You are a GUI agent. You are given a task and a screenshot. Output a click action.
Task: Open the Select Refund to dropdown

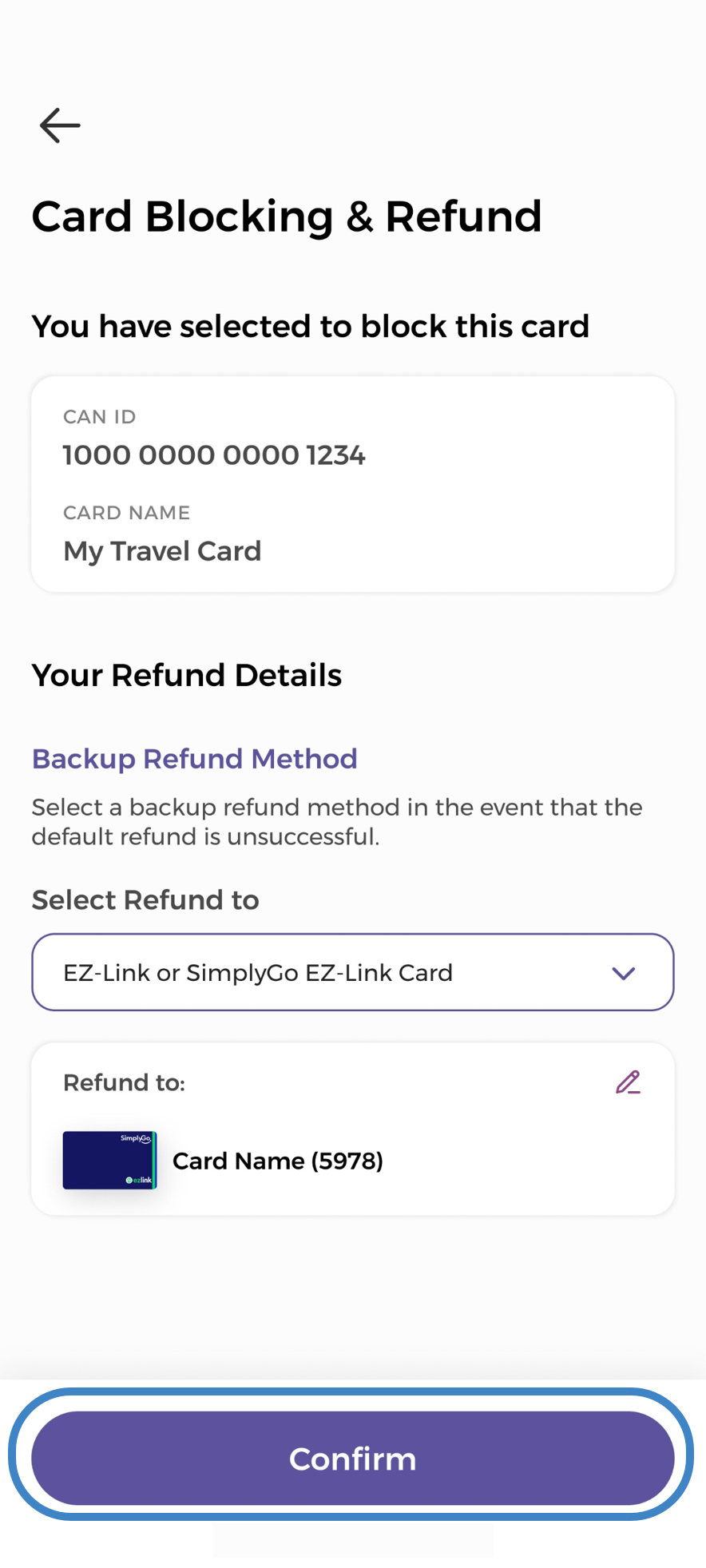point(352,972)
